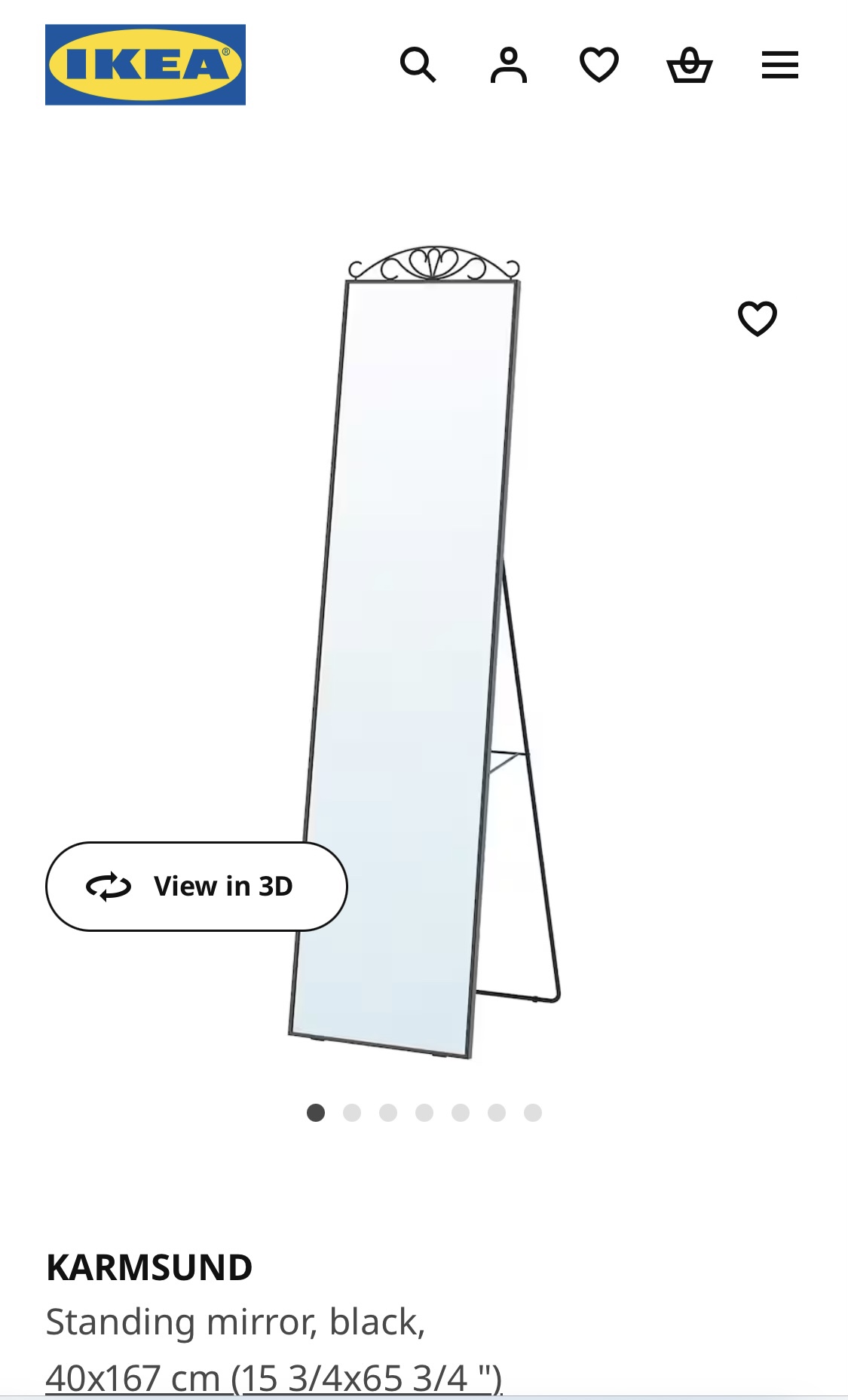
Task: Open the favorites heart in header
Action: point(599,65)
